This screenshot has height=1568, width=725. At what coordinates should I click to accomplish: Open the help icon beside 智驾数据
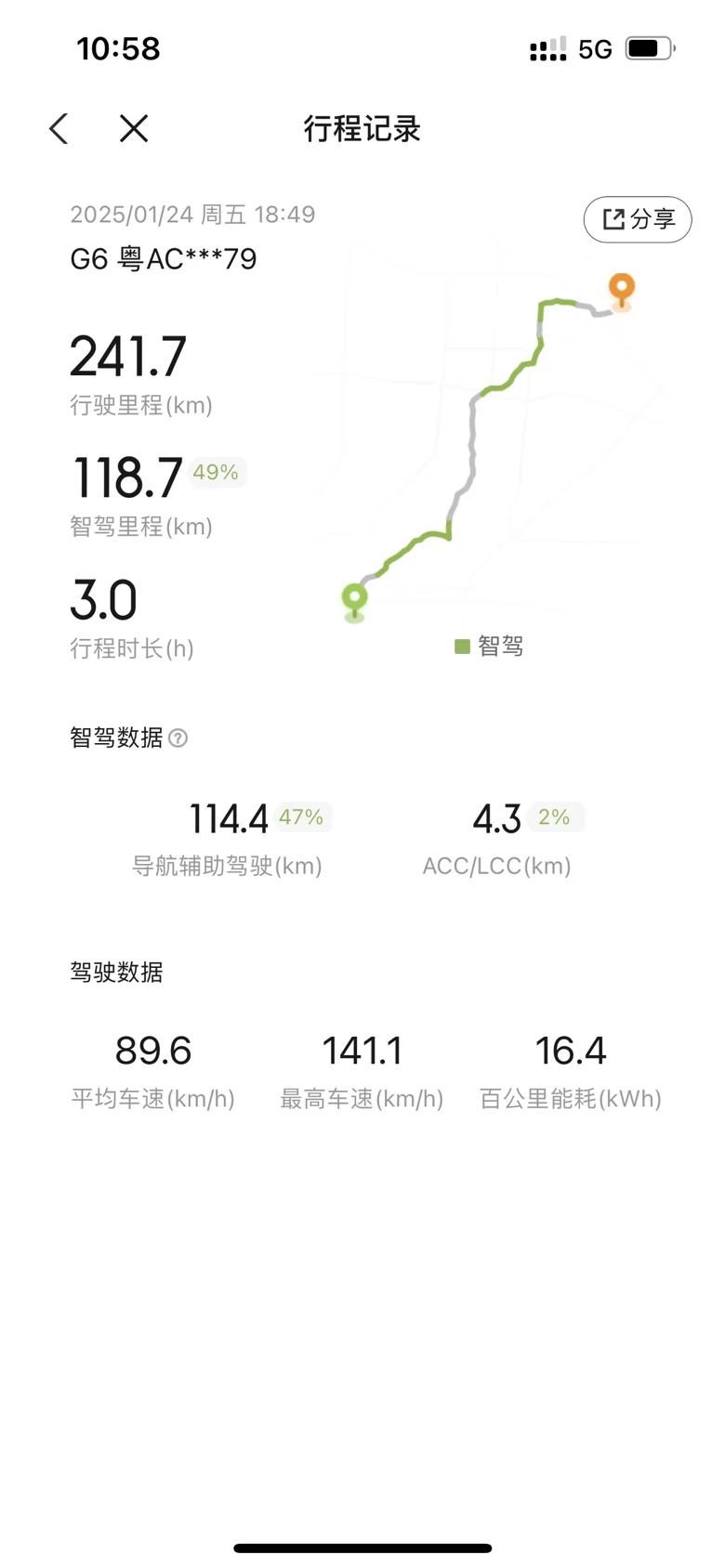178,738
